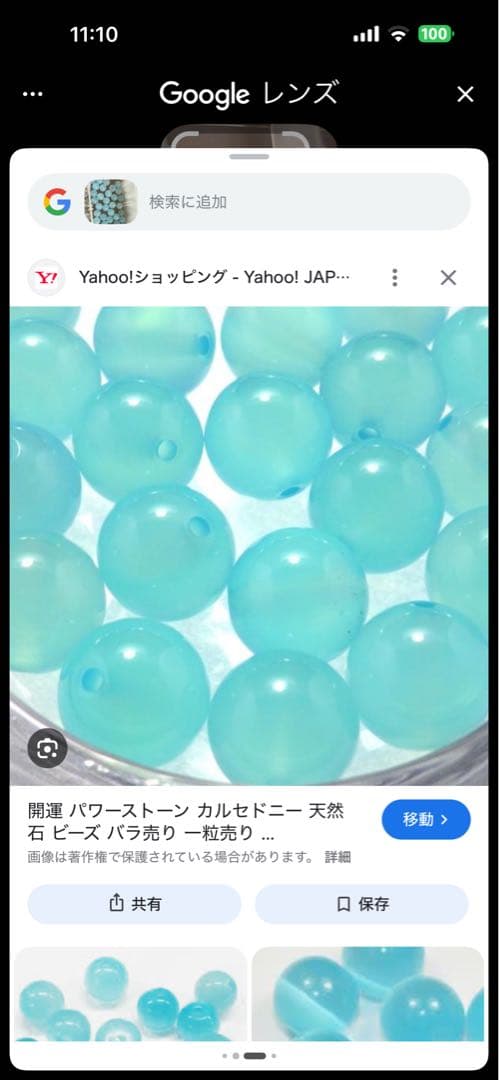Search within image using the lens icon
Screen dimensions: 499x1080
pos(48,748)
